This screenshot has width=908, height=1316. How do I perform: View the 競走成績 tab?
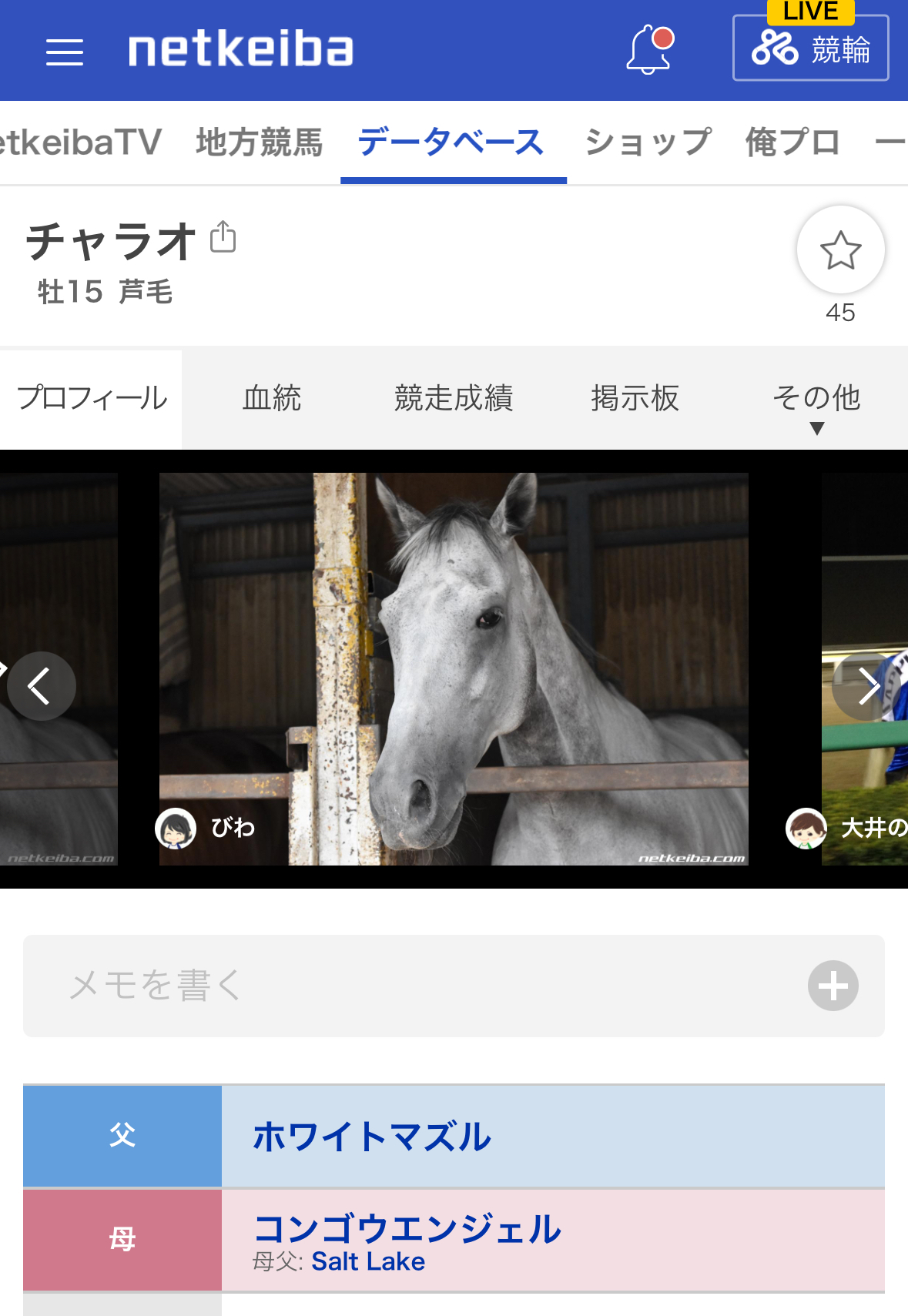point(454,399)
